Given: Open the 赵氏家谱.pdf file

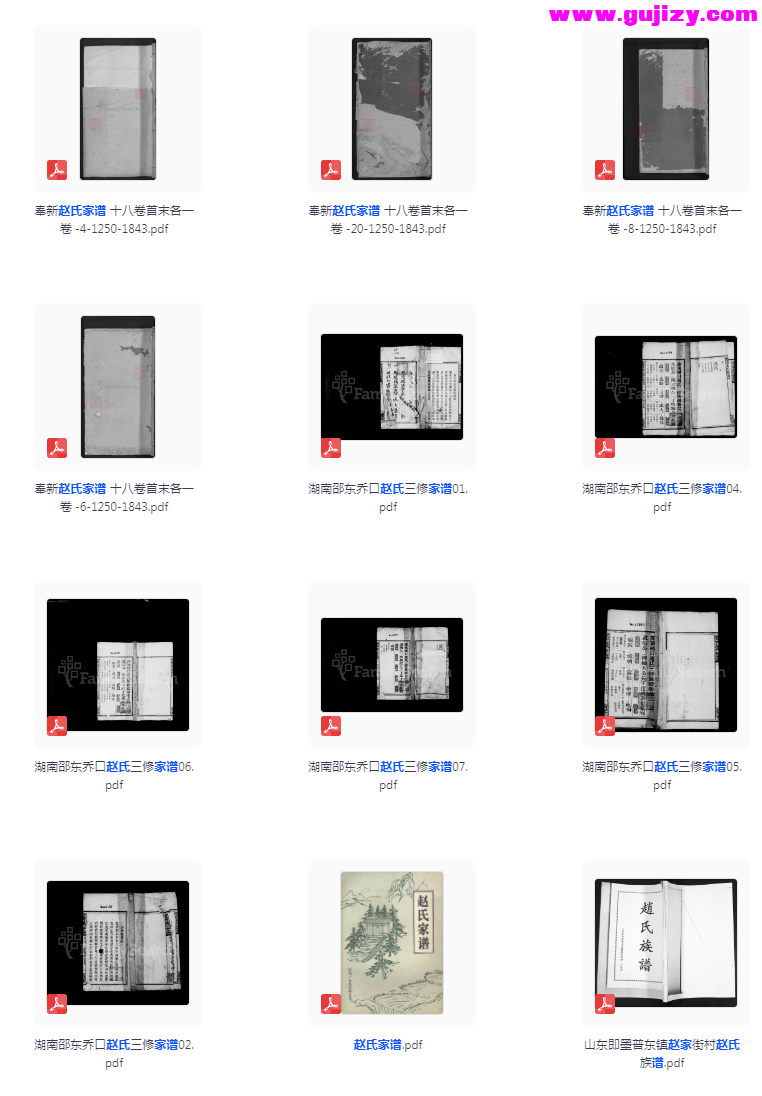Looking at the screenshot, I should (x=391, y=943).
